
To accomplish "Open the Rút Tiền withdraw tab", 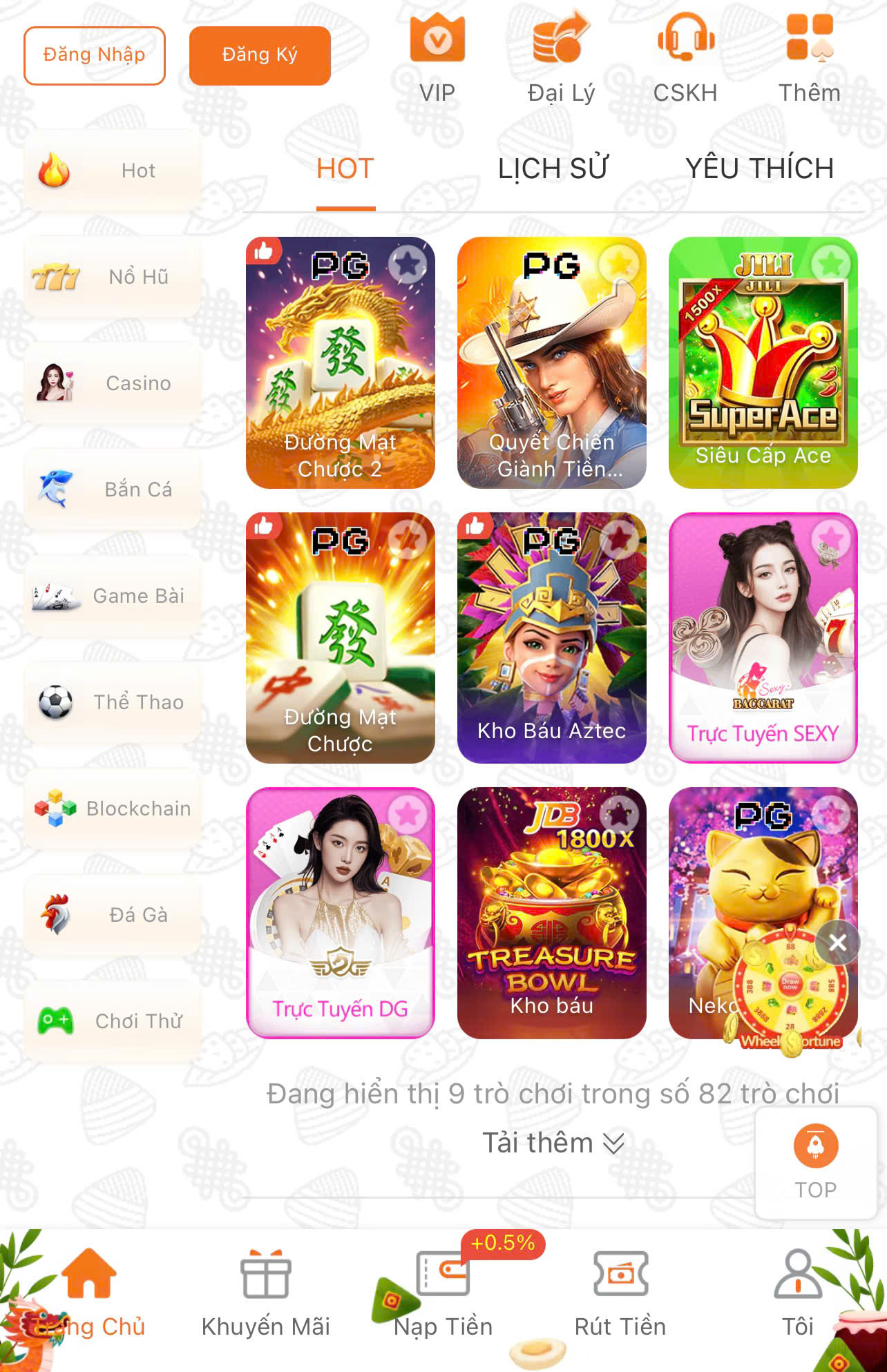I will point(620,1293).
